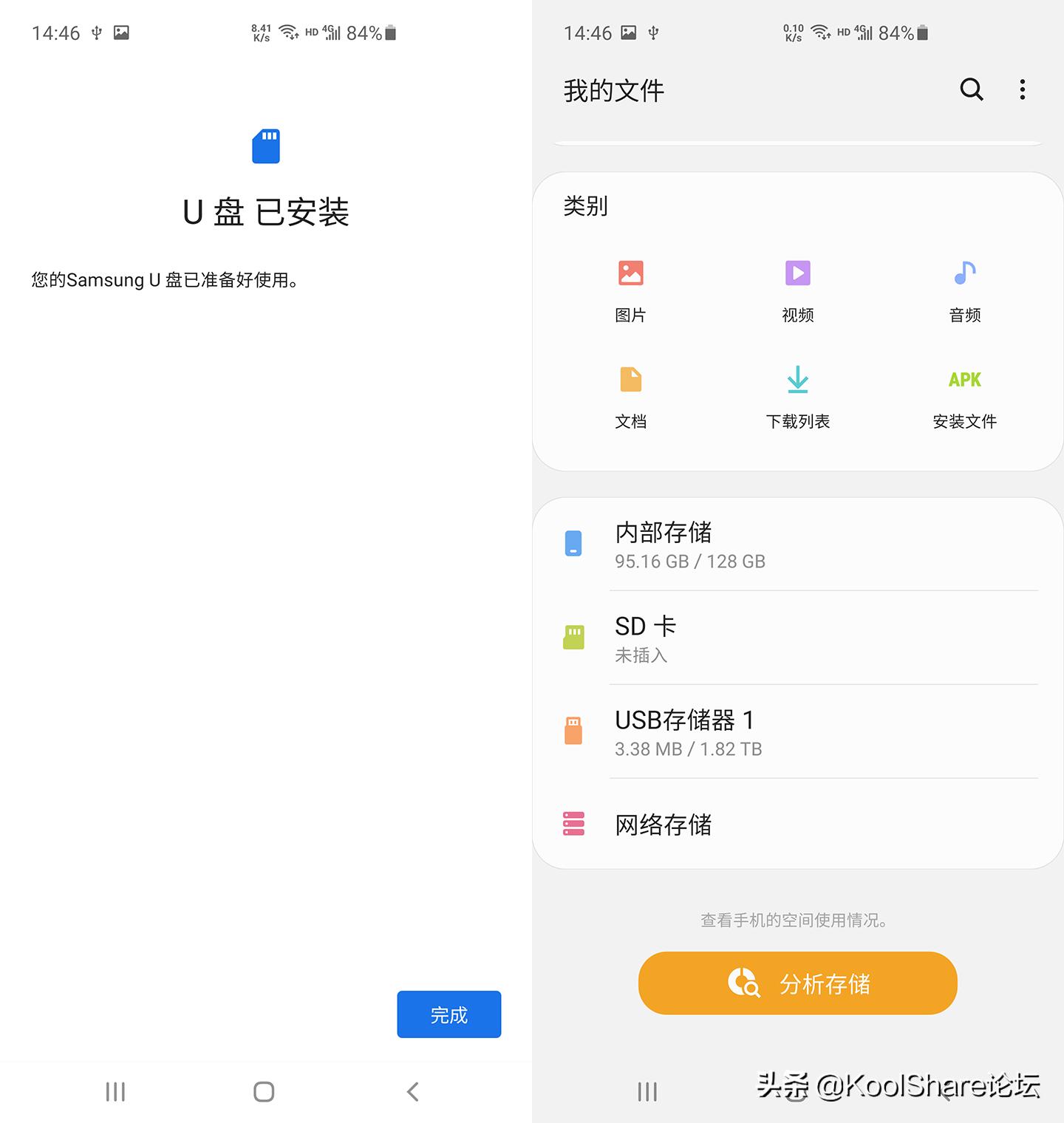Tap the 内部存储 usage bar area
This screenshot has height=1123, width=1064.
(691, 561)
